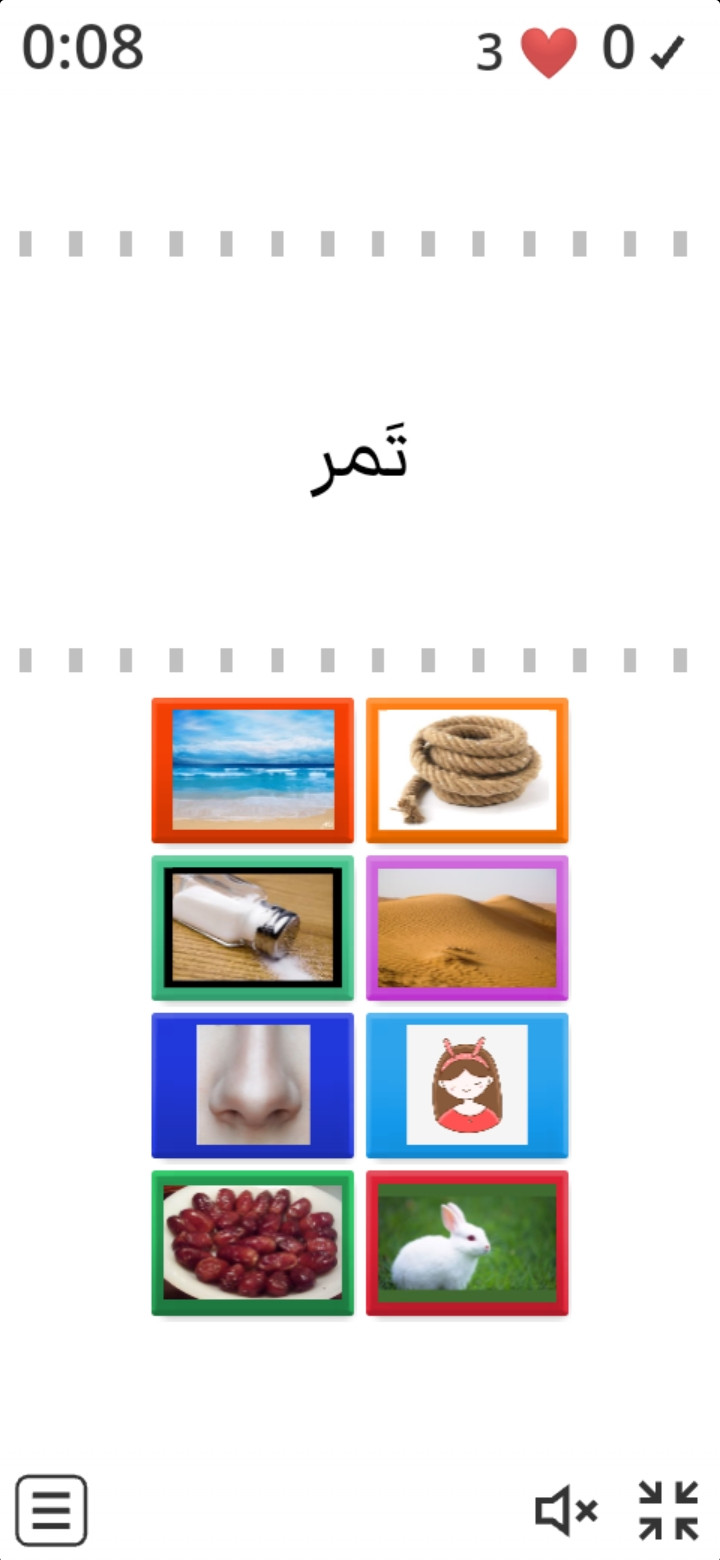
Task: Select the ocean beach picture tile
Action: pyautogui.click(x=253, y=770)
